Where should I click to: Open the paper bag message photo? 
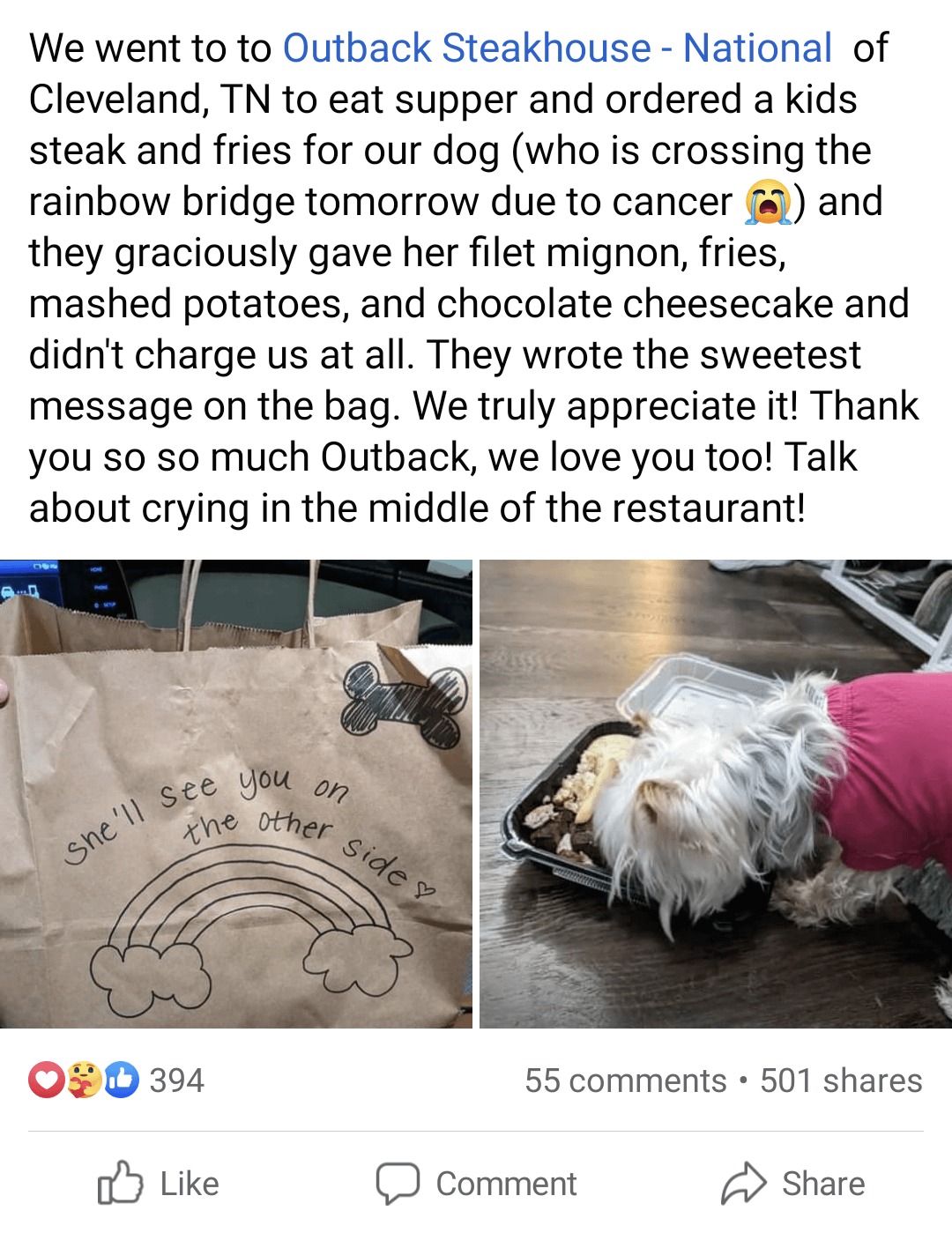[235, 793]
